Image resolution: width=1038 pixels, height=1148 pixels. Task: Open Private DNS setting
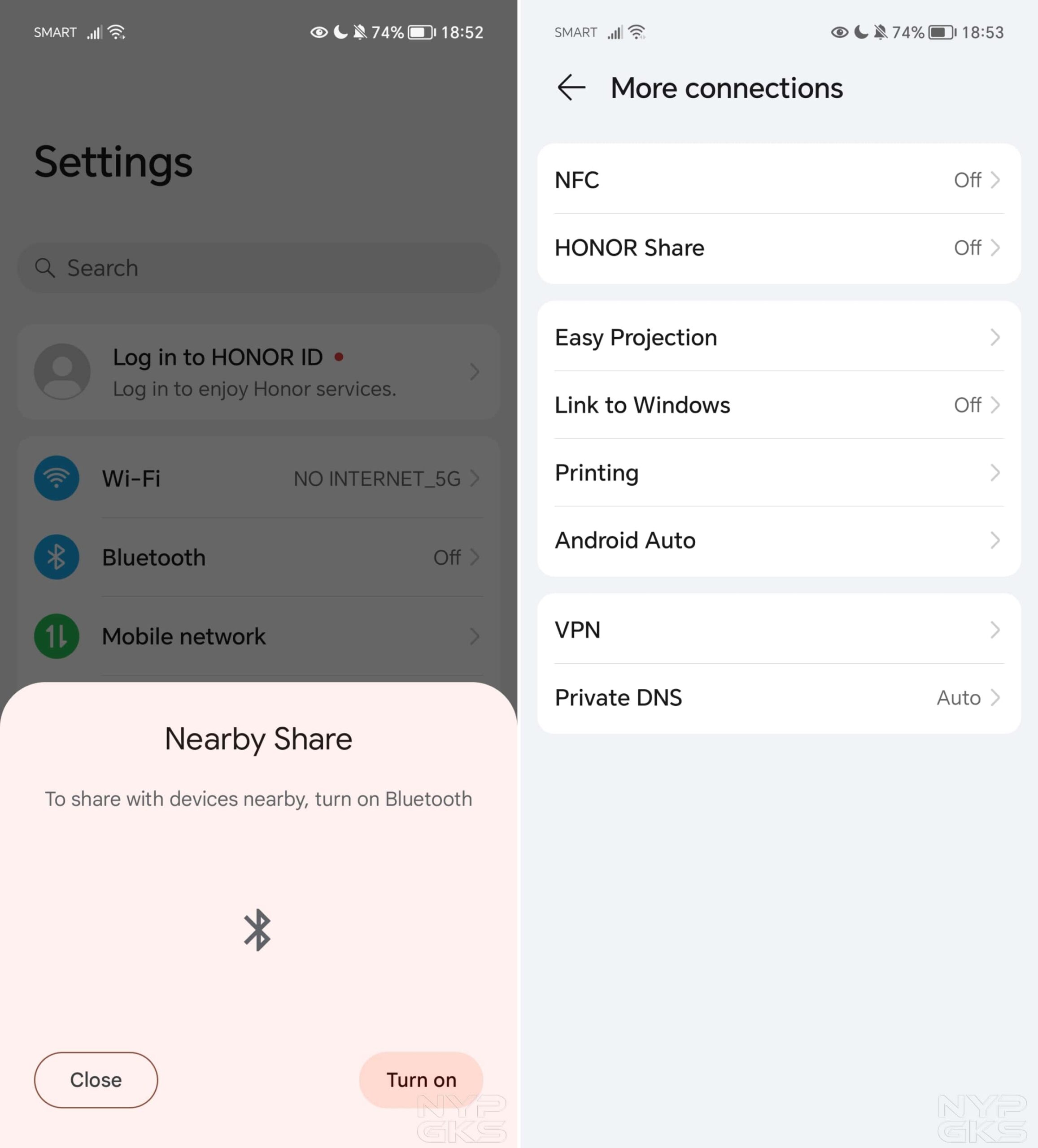(x=778, y=698)
